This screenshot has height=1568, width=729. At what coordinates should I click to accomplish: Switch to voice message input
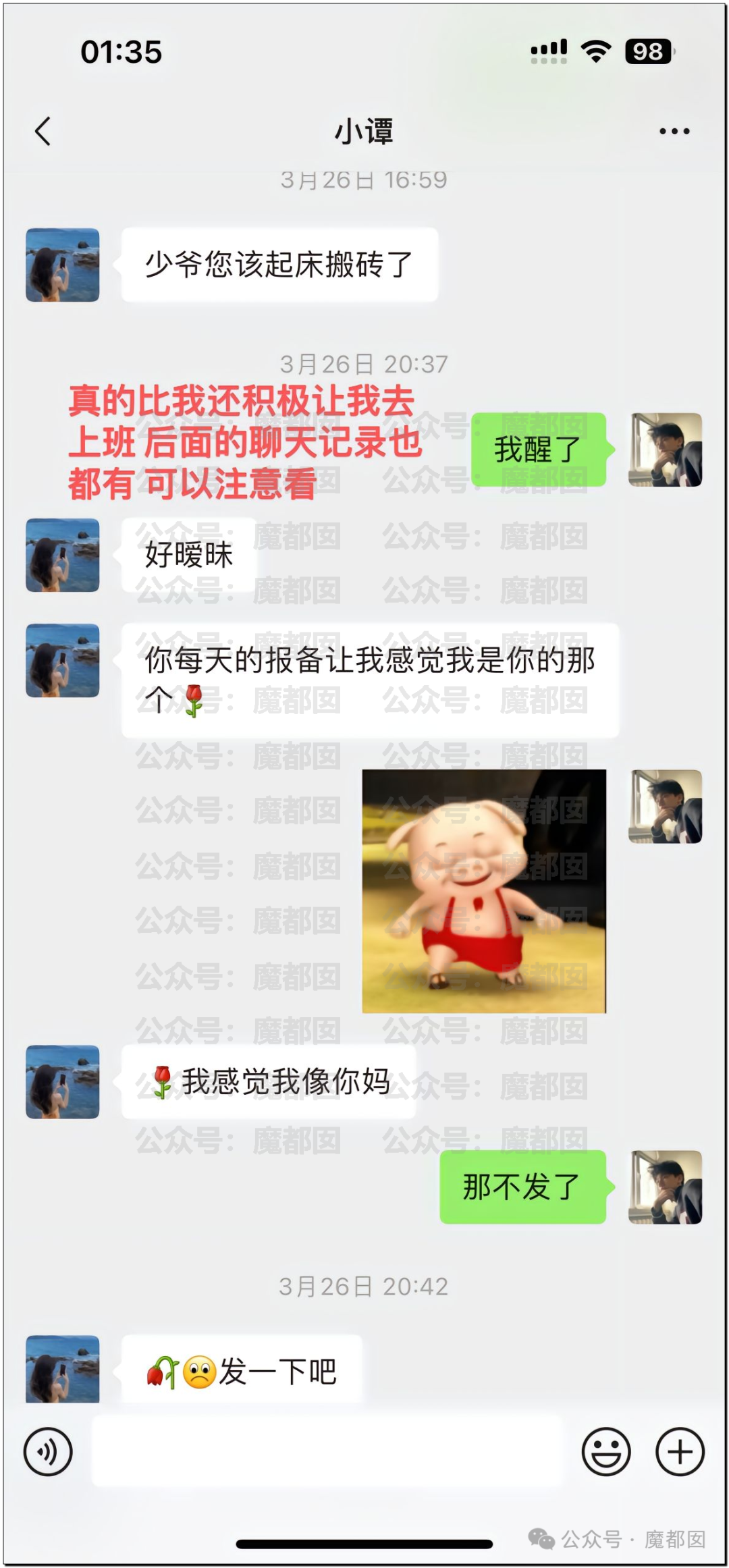[48, 1452]
